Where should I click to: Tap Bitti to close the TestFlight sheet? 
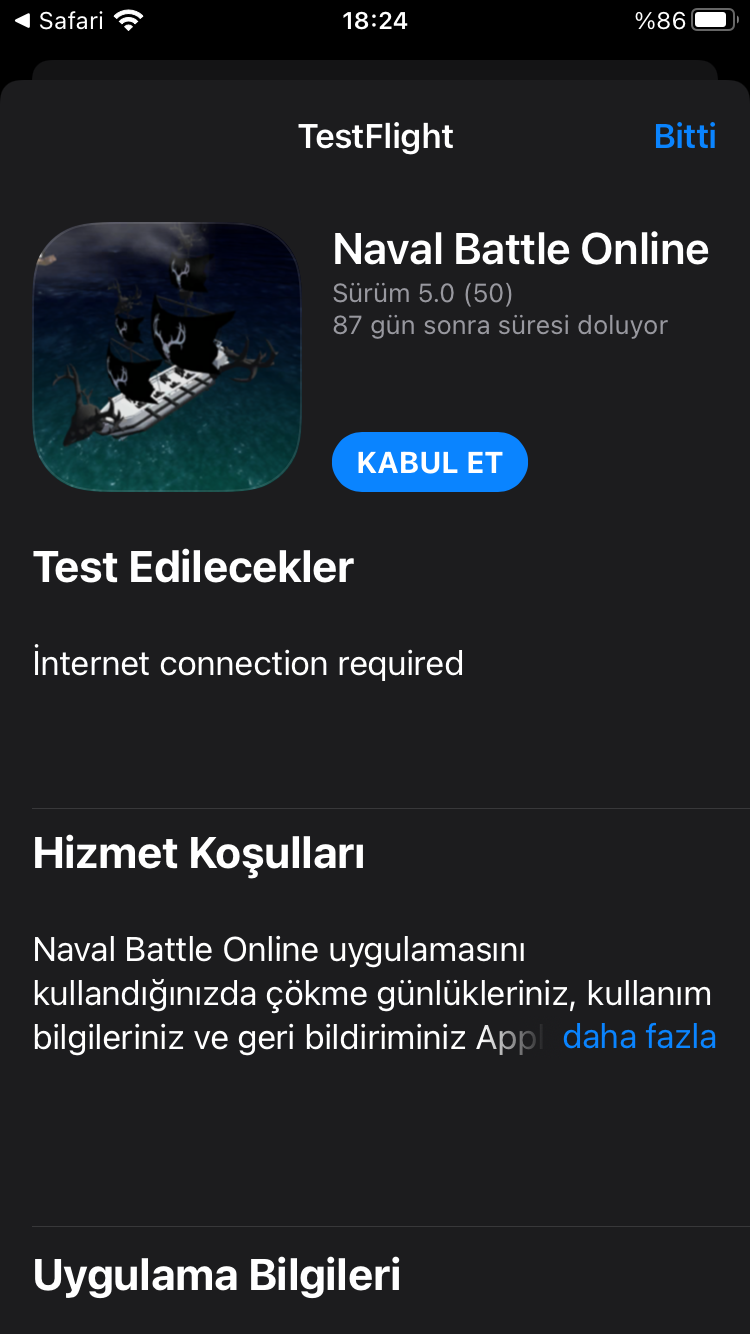coord(685,136)
